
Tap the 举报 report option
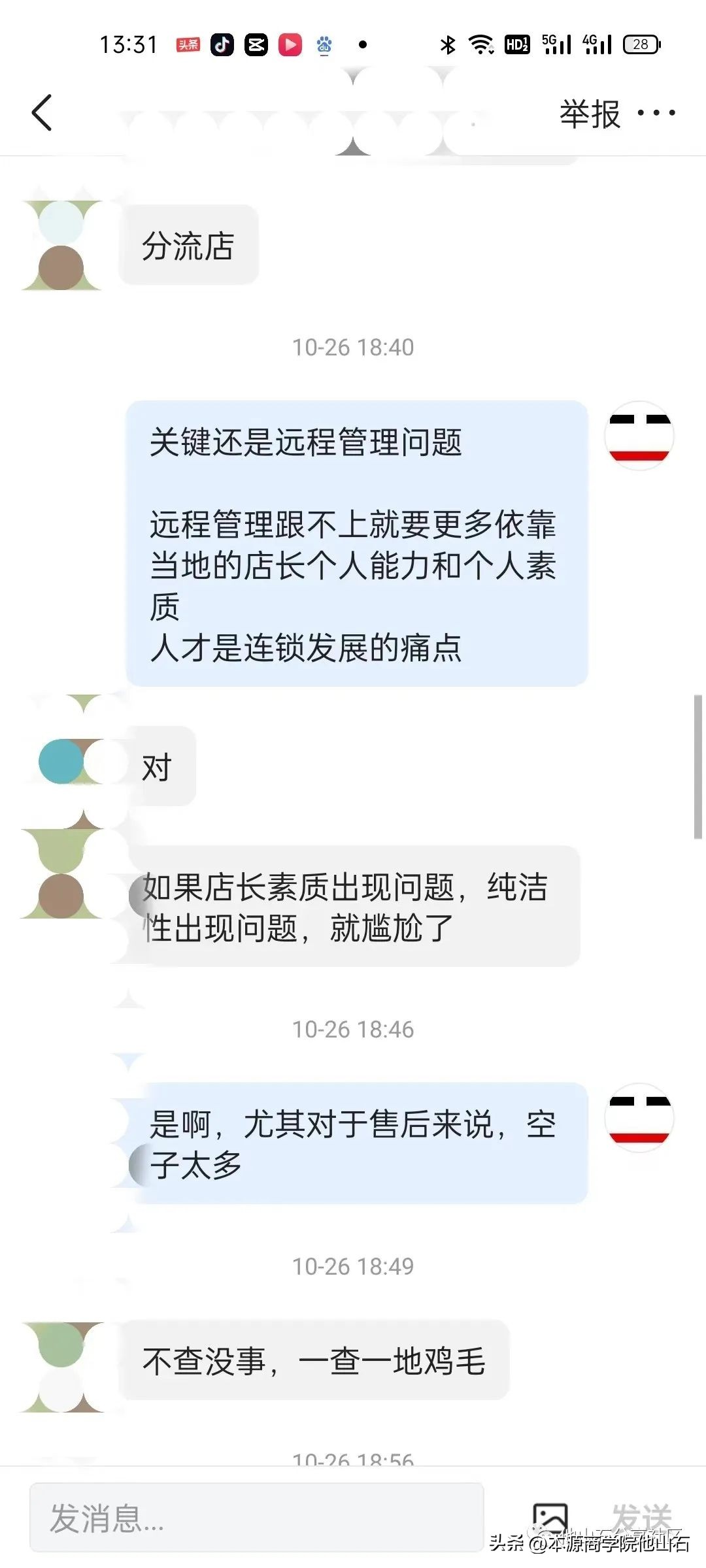(x=588, y=112)
